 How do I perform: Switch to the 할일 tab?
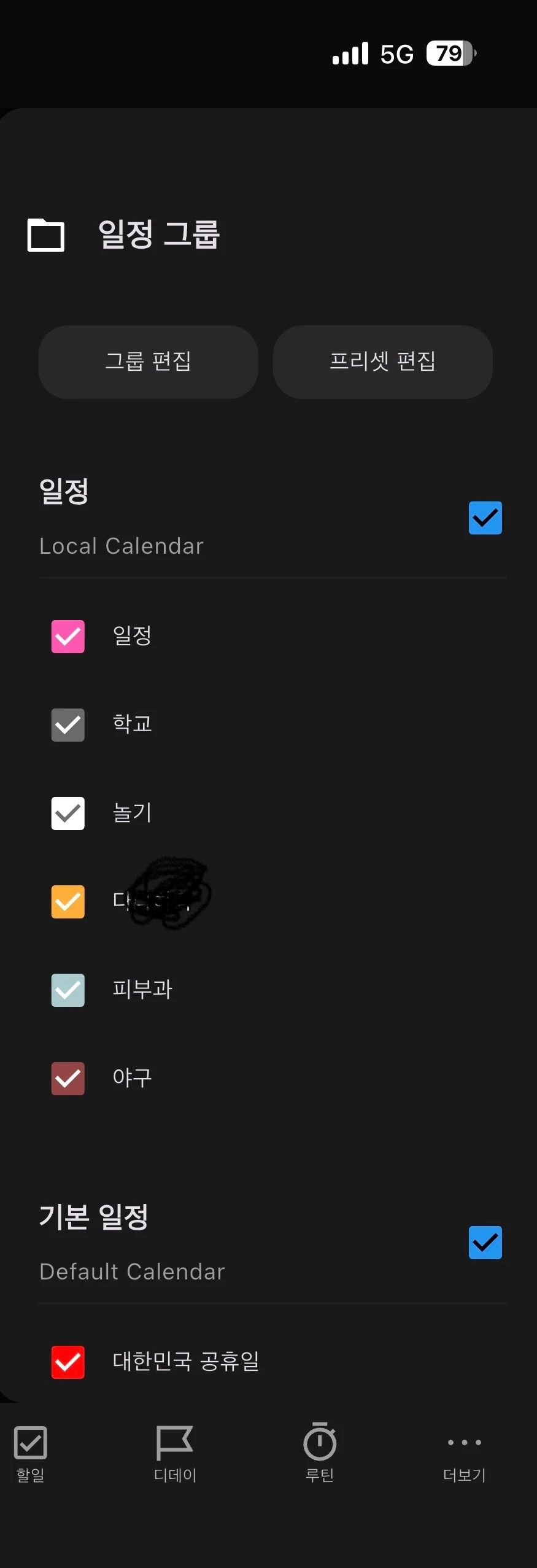click(31, 1453)
